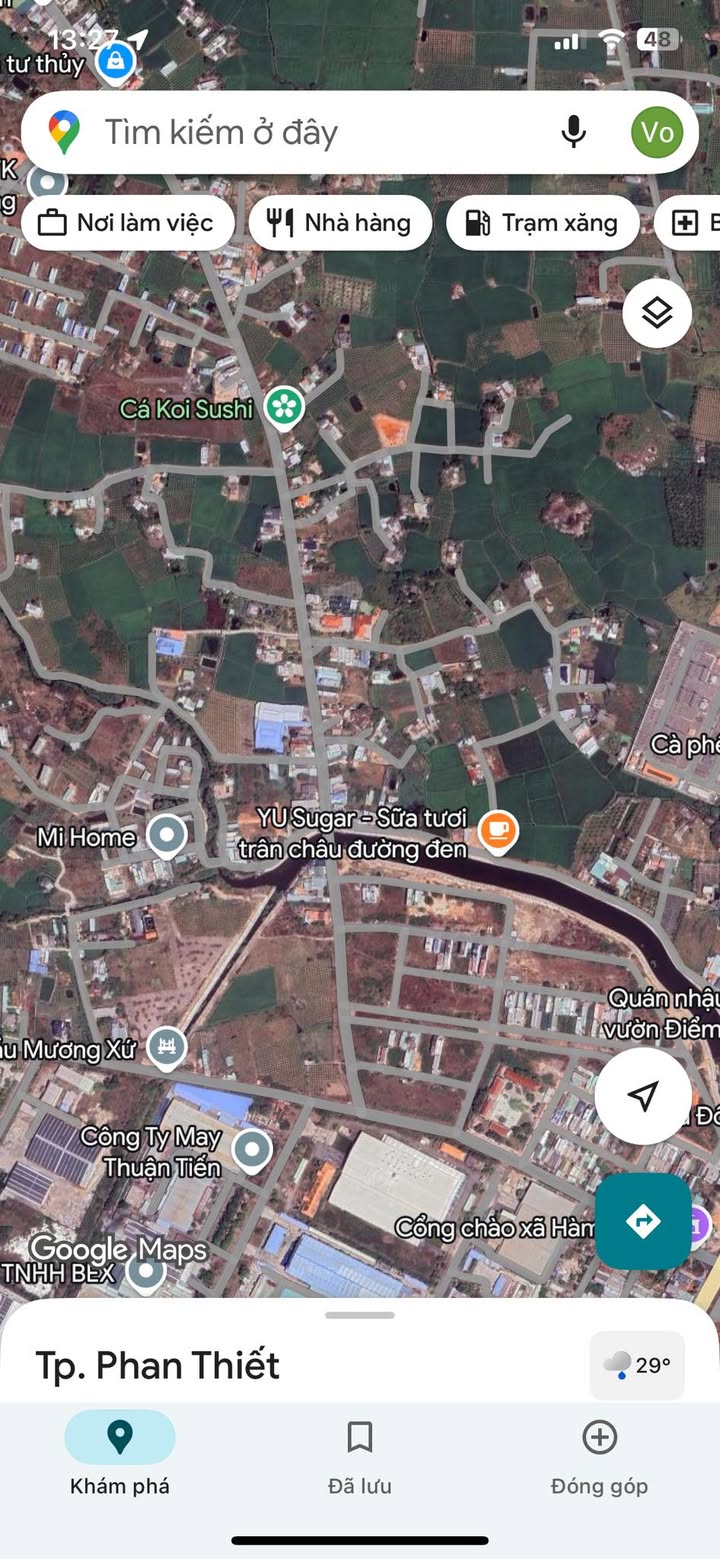Center the map on my location
Image resolution: width=720 pixels, height=1559 pixels.
pos(643,1096)
